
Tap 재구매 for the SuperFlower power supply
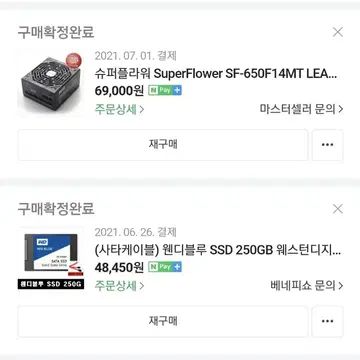tap(163, 145)
